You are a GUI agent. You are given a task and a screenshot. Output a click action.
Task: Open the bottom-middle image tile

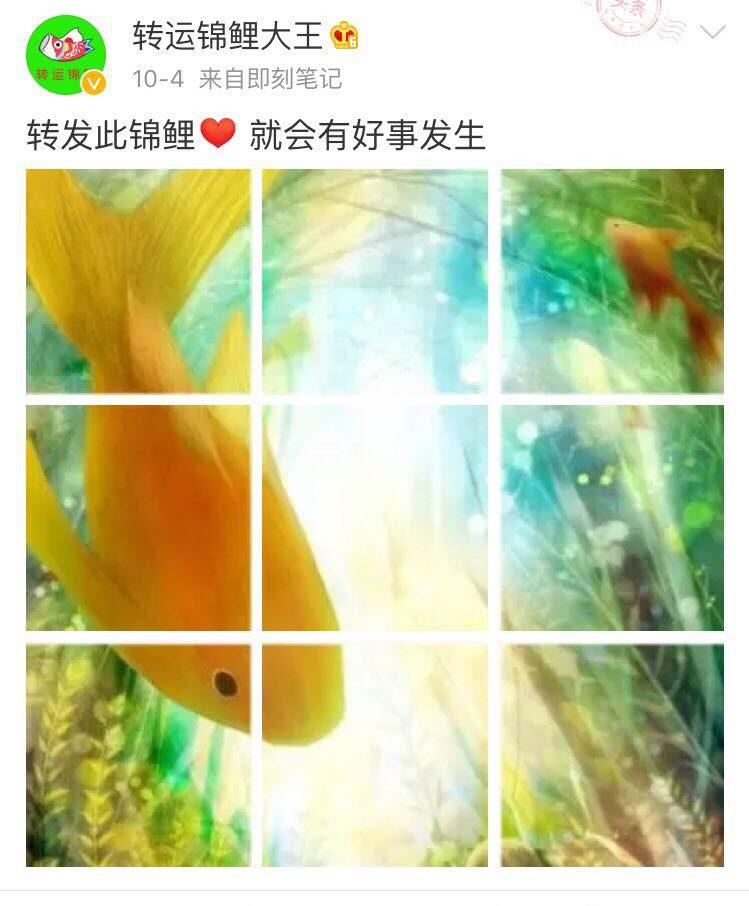[x=375, y=754]
